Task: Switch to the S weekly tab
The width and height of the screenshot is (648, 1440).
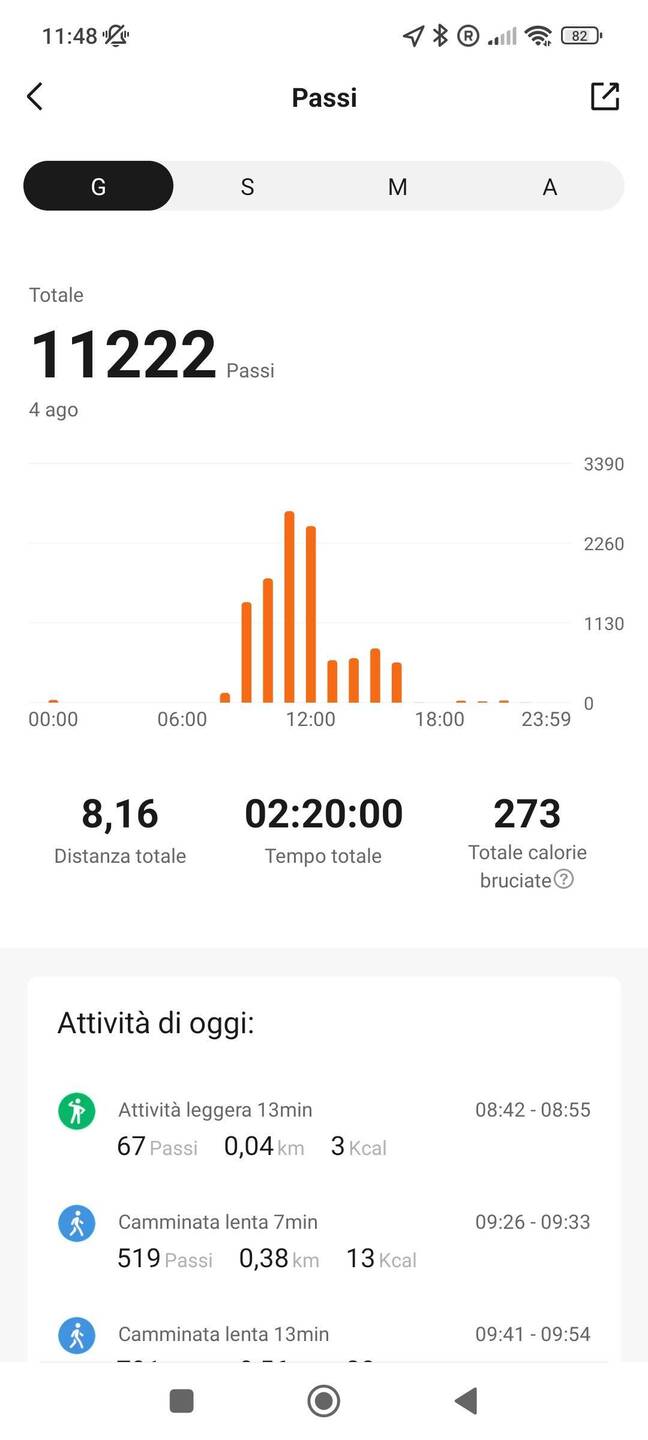Action: coord(247,186)
